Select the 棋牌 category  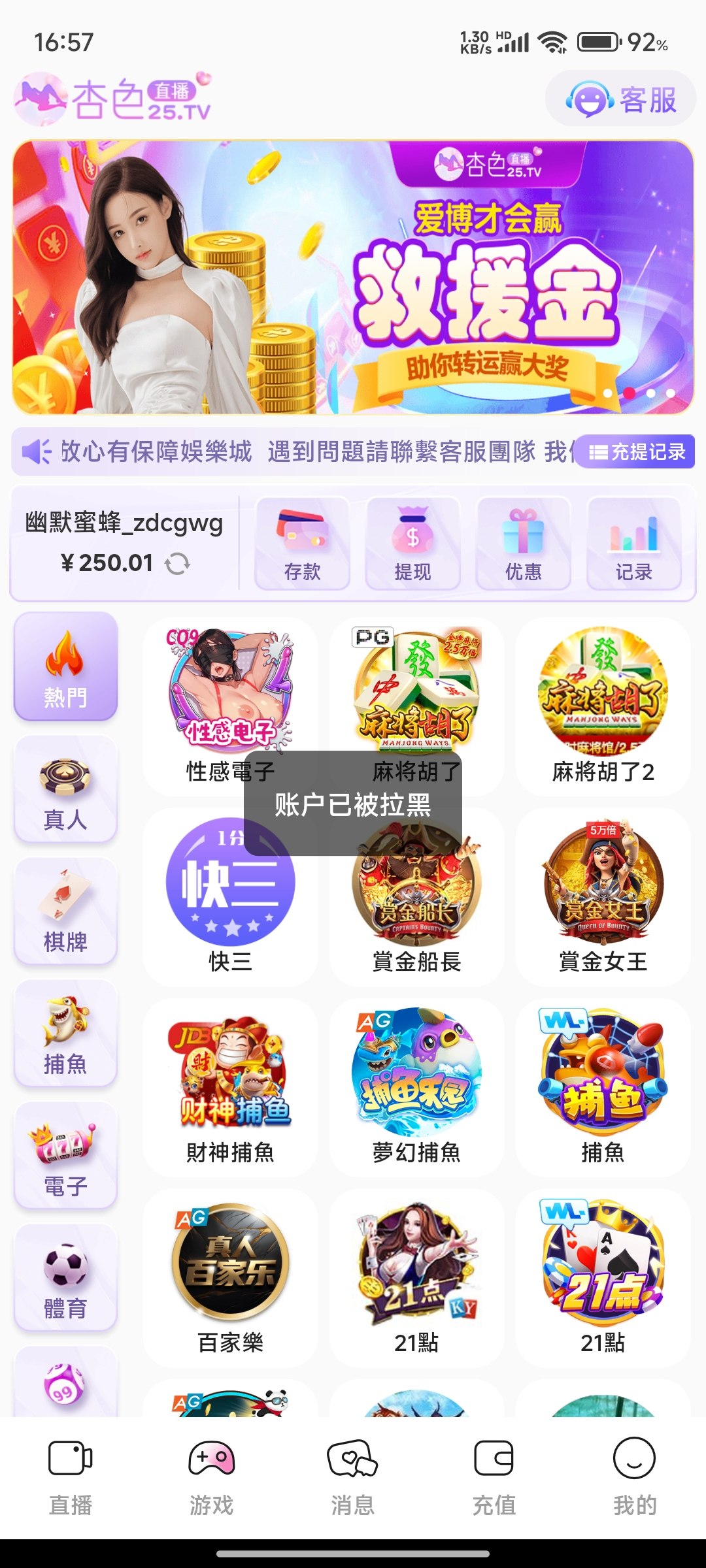click(x=65, y=911)
